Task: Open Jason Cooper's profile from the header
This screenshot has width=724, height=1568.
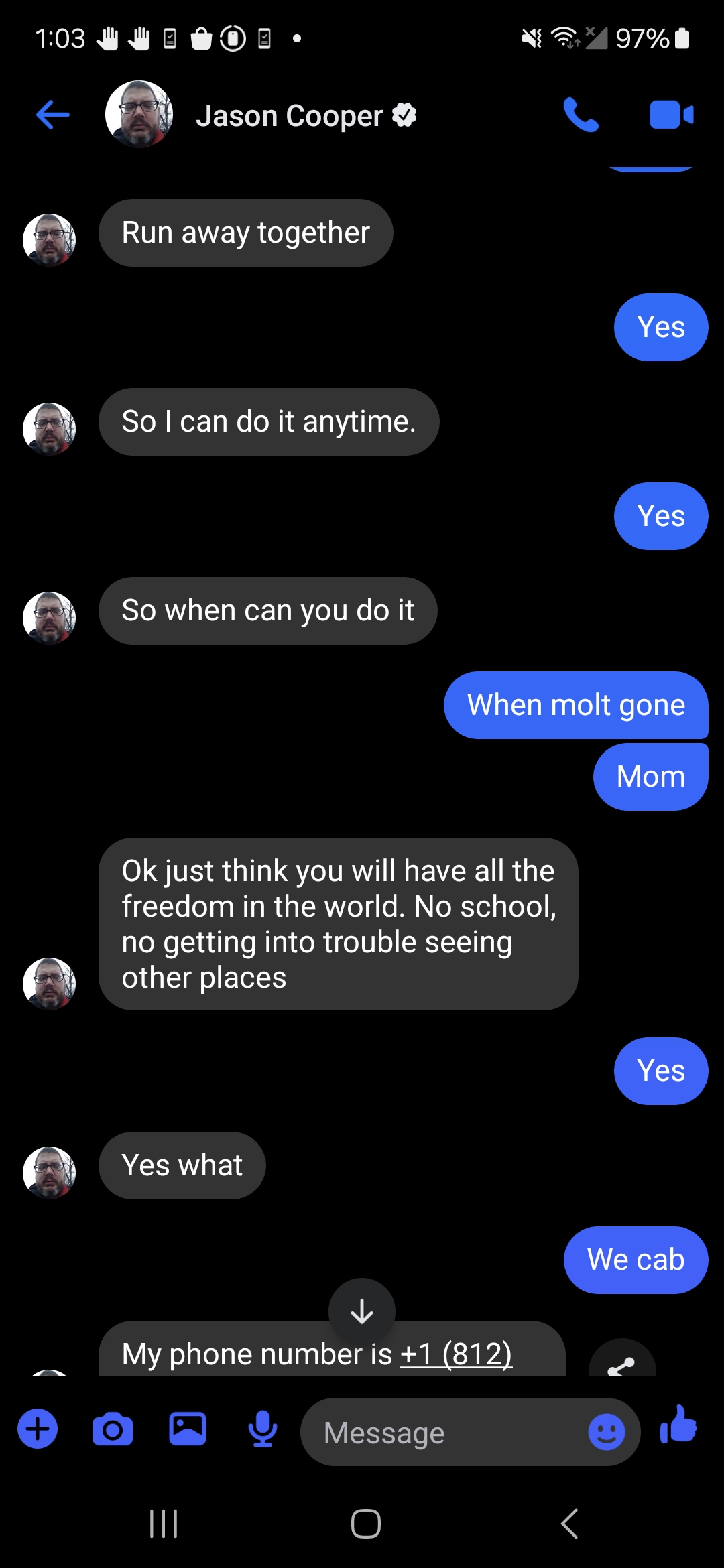Action: point(261,115)
